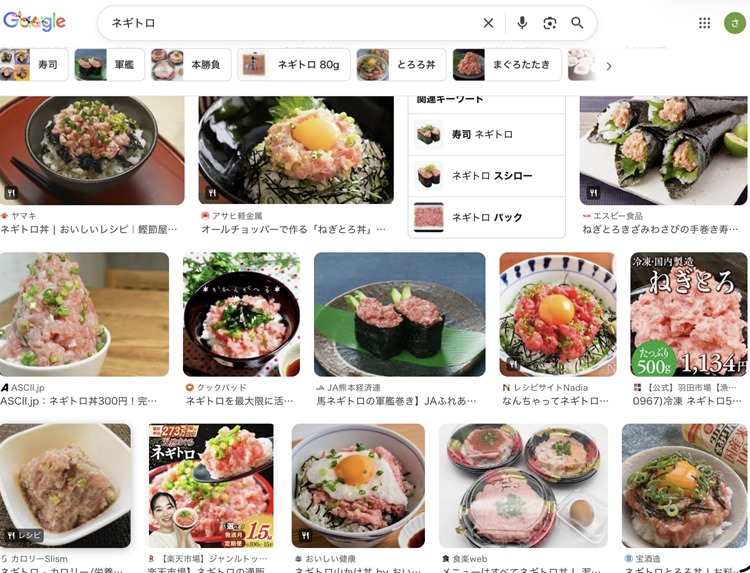The height and width of the screenshot is (573, 750).
Task: Start voice search with the microphone
Action: coord(522,23)
